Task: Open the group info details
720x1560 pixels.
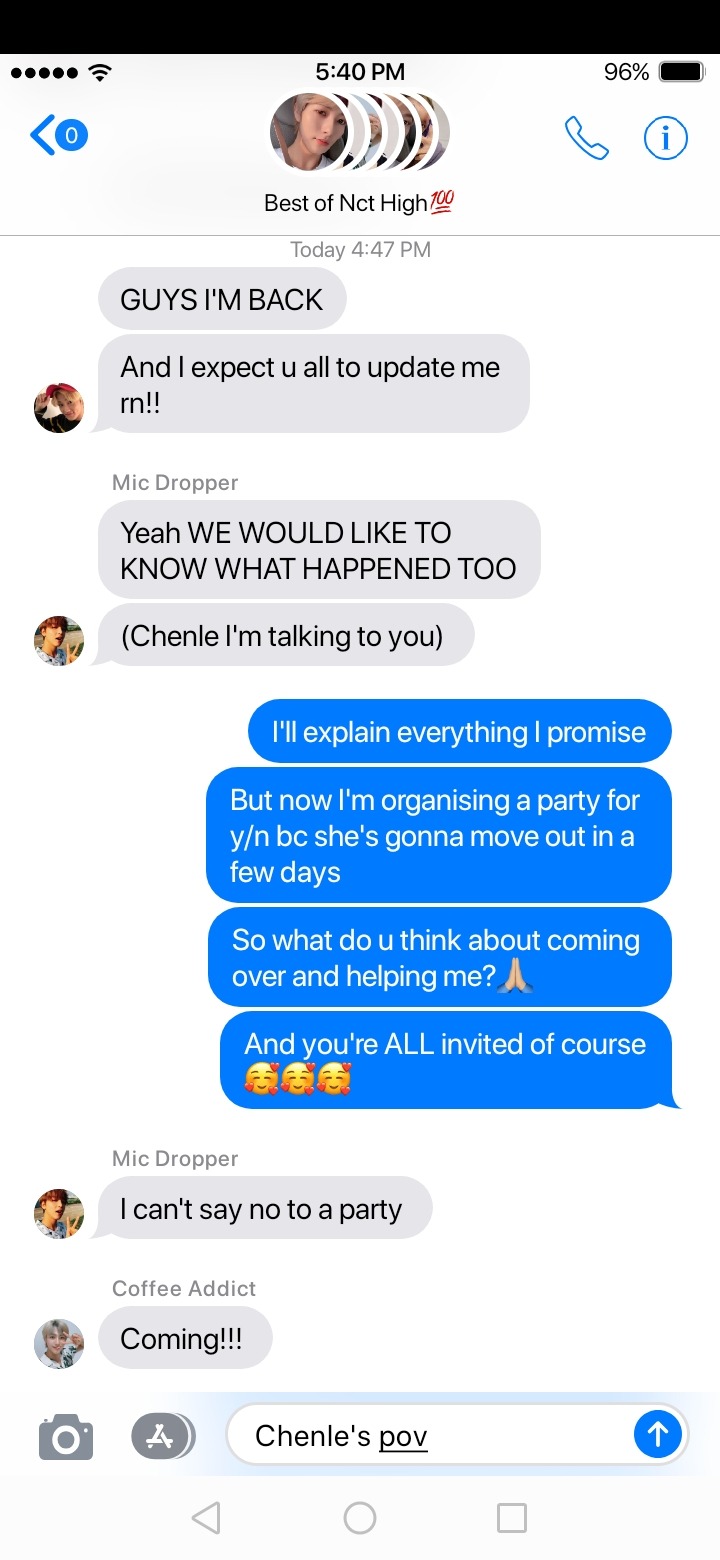Action: (665, 137)
